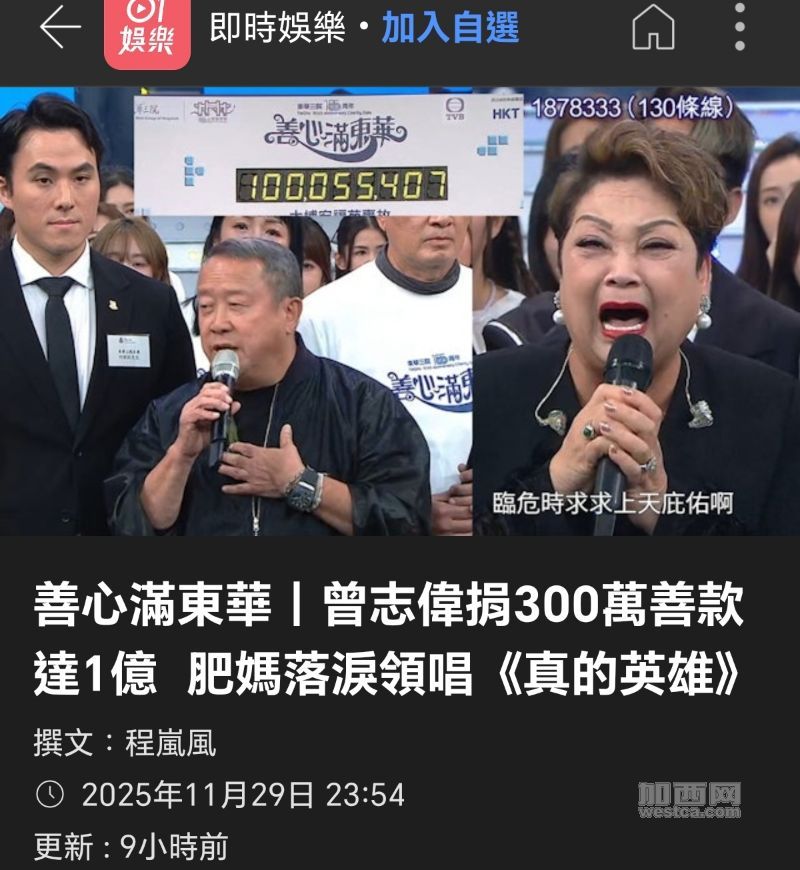The image size is (800, 870).
Task: Open the home icon in the top bar
Action: click(x=653, y=28)
